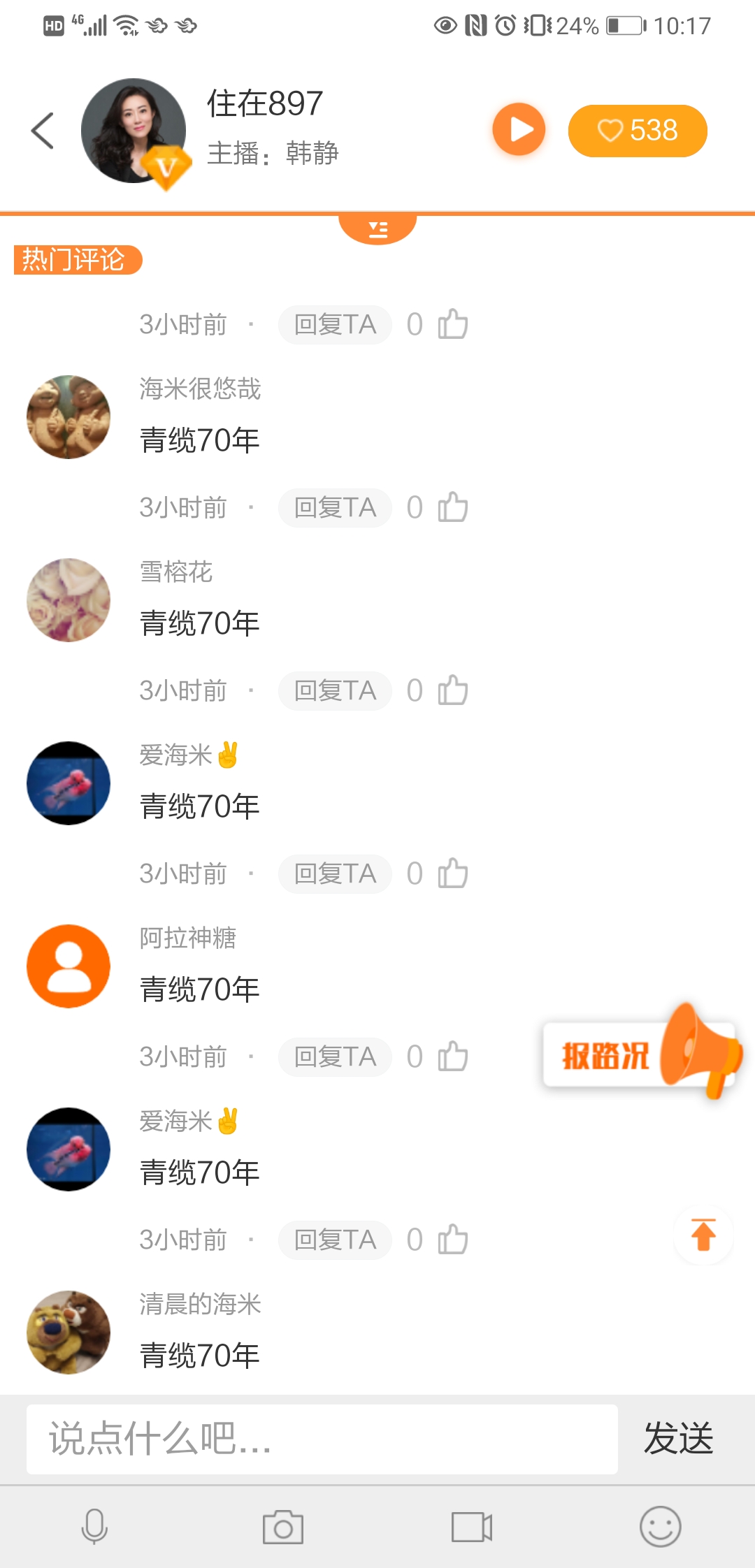Tap the back arrow to leave the channel

pyautogui.click(x=42, y=129)
